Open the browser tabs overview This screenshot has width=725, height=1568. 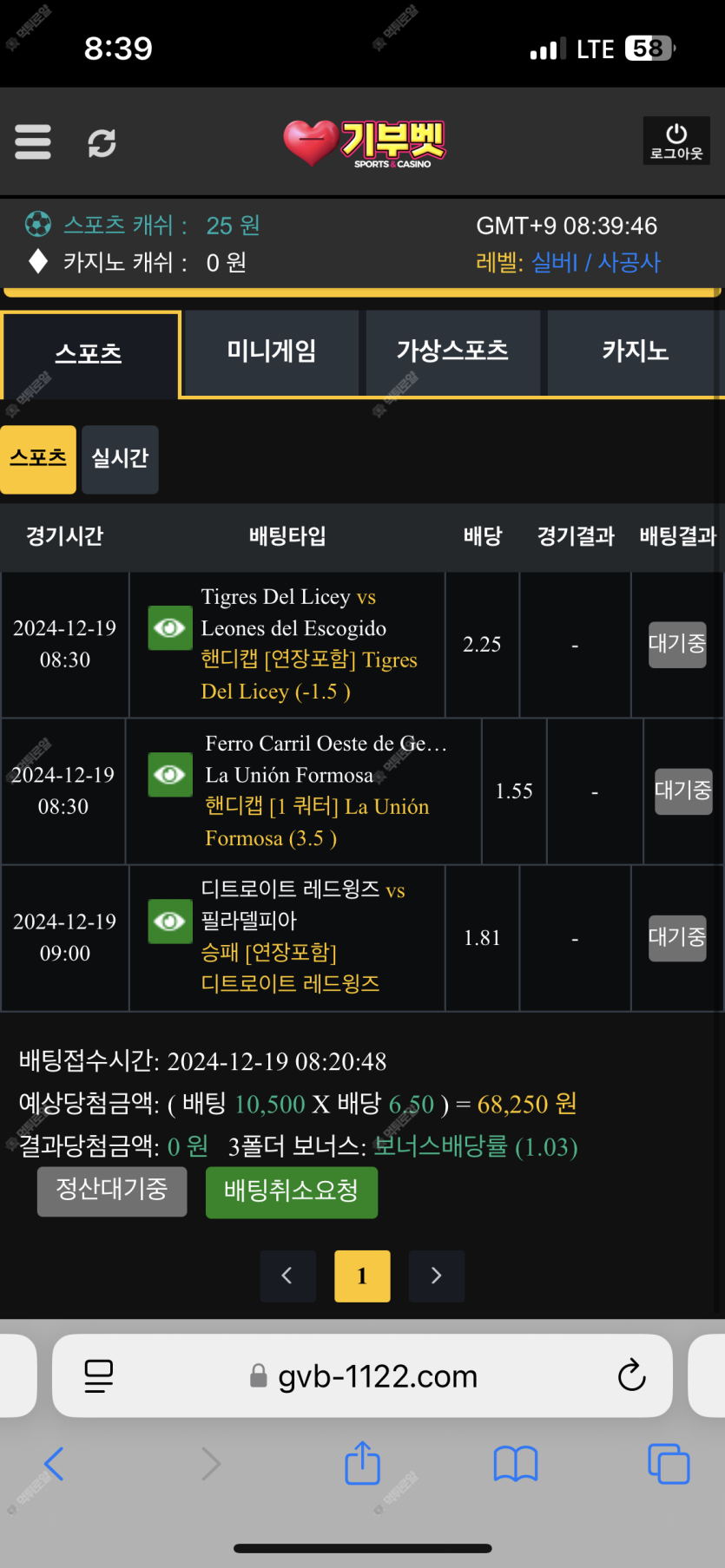669,1464
